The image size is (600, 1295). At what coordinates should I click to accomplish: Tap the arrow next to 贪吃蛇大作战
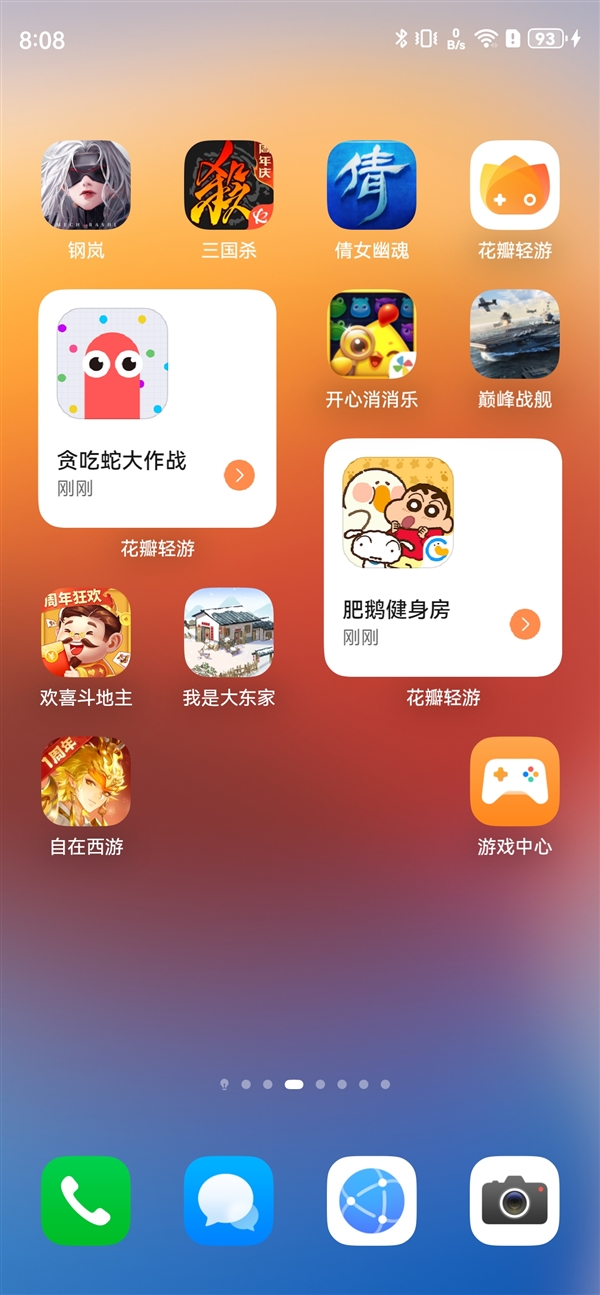click(239, 475)
